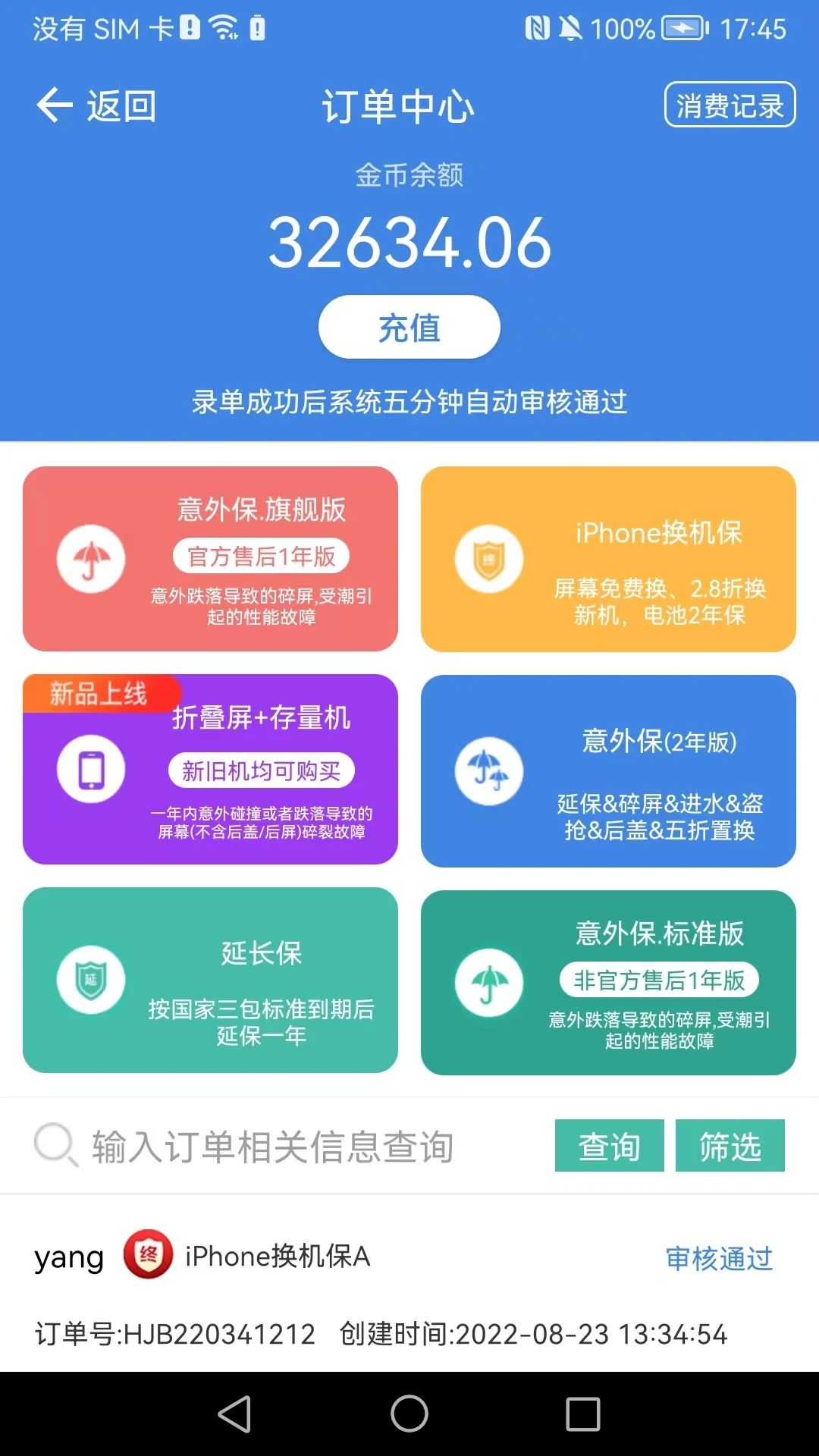Tap the red umbrella icon for 意外保.旗舰版
The image size is (819, 1456).
(91, 558)
